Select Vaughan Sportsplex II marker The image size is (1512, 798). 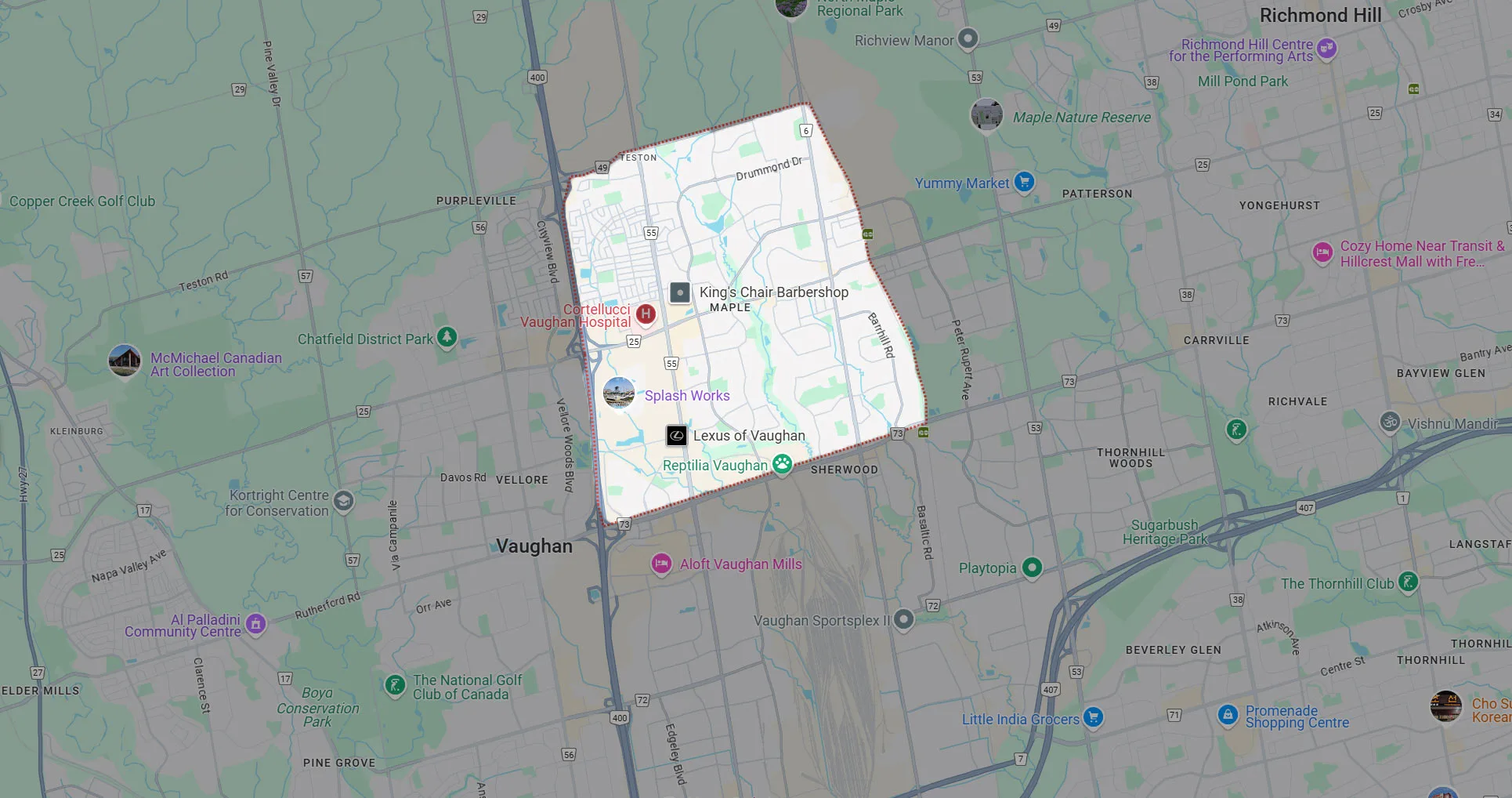pyautogui.click(x=903, y=619)
